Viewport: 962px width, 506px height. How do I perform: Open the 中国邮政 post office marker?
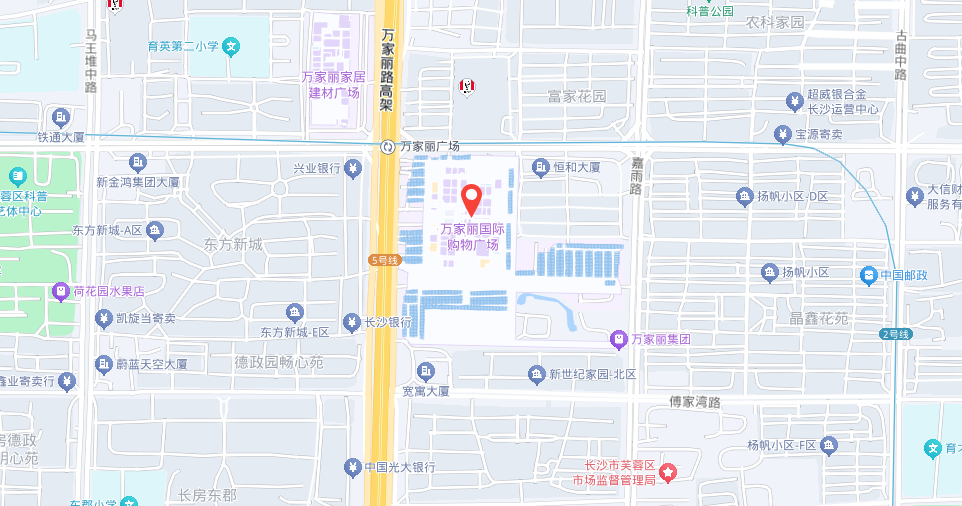869,275
